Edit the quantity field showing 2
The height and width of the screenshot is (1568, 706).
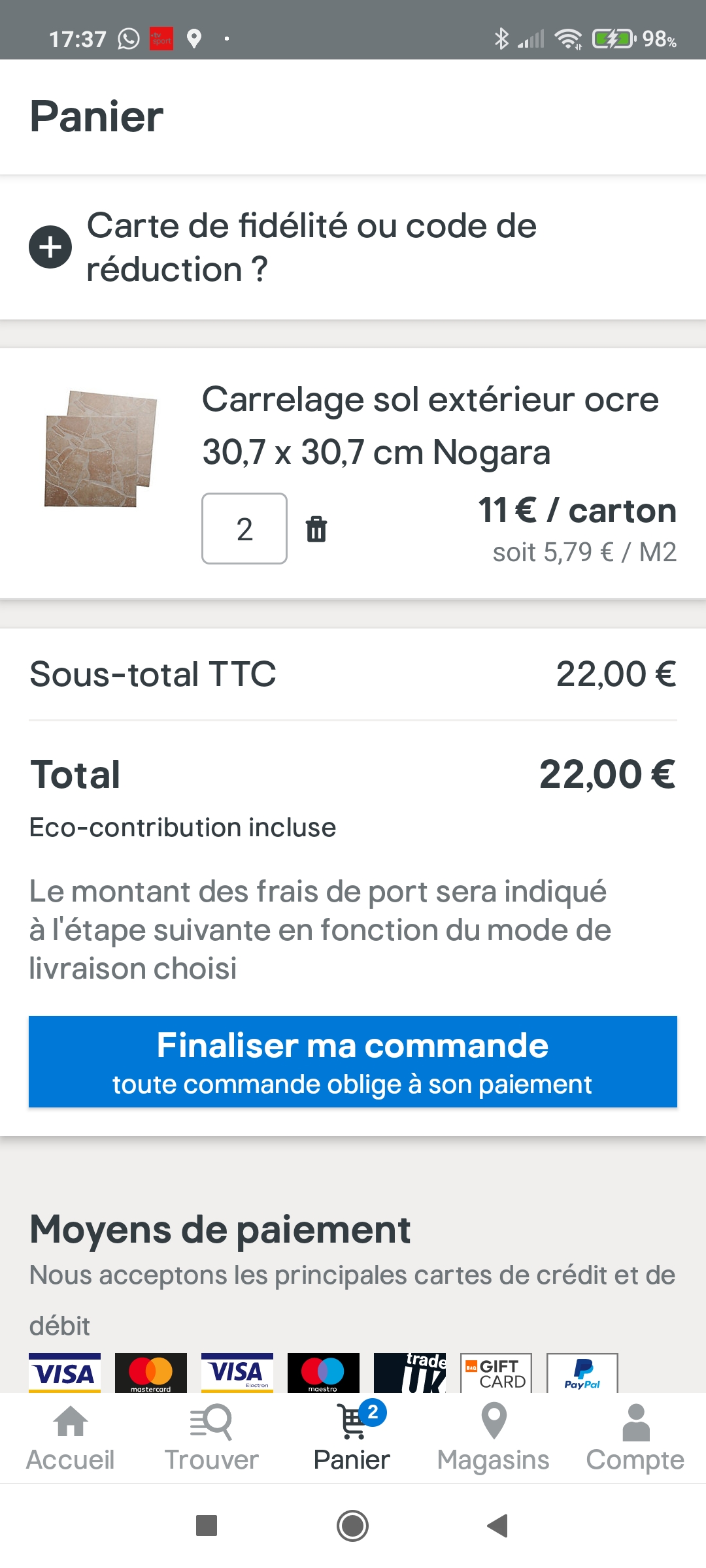[244, 529]
